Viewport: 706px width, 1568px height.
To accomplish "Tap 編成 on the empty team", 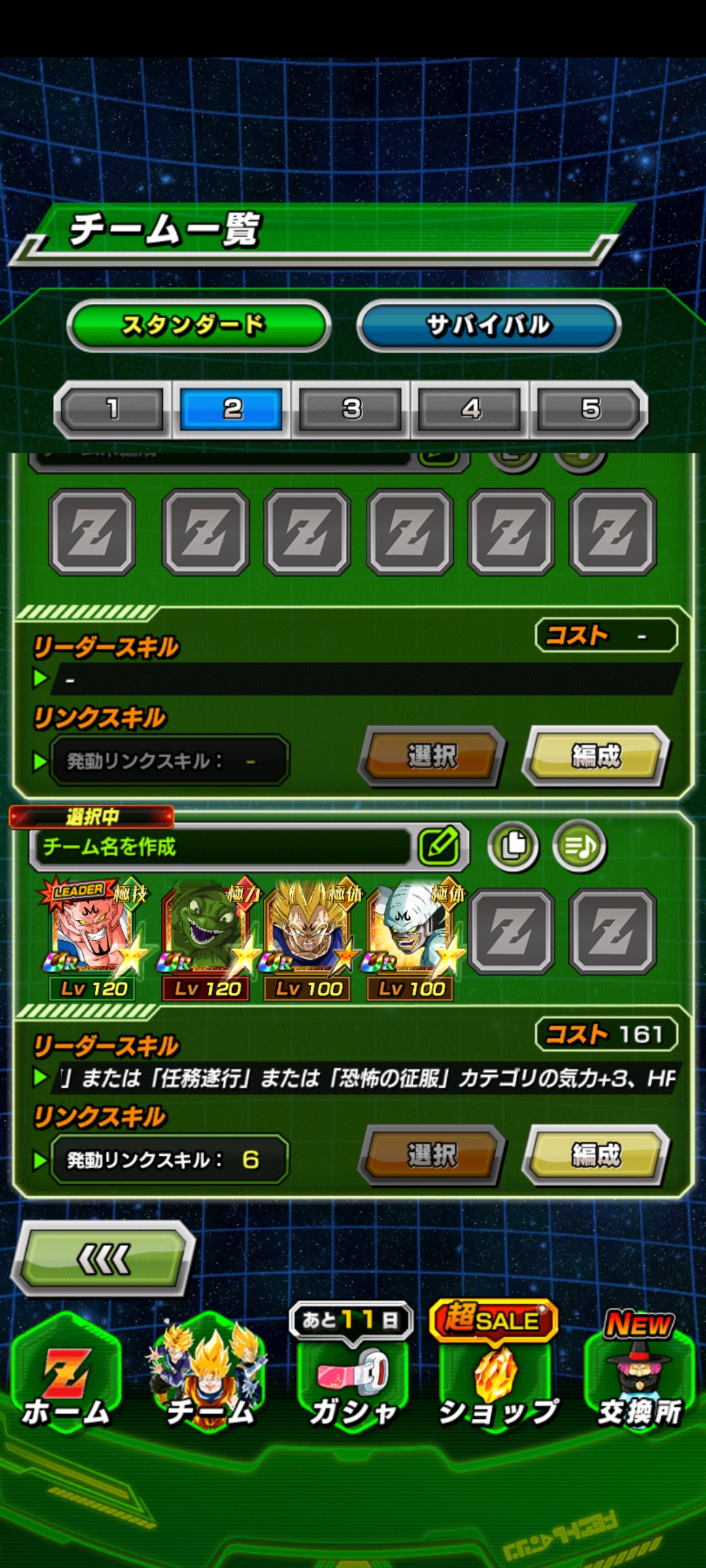I will point(596,756).
